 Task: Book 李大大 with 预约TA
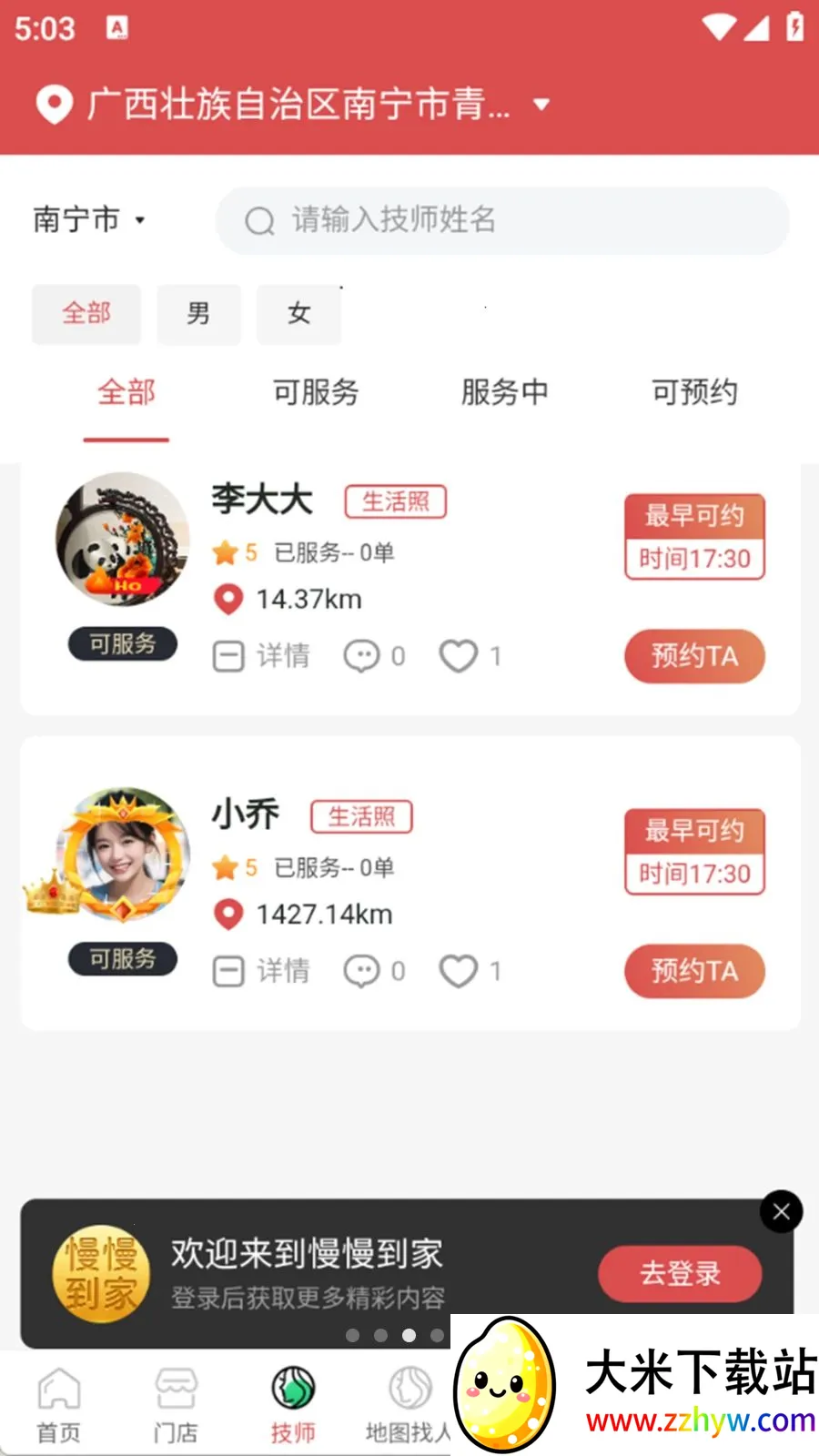[694, 656]
